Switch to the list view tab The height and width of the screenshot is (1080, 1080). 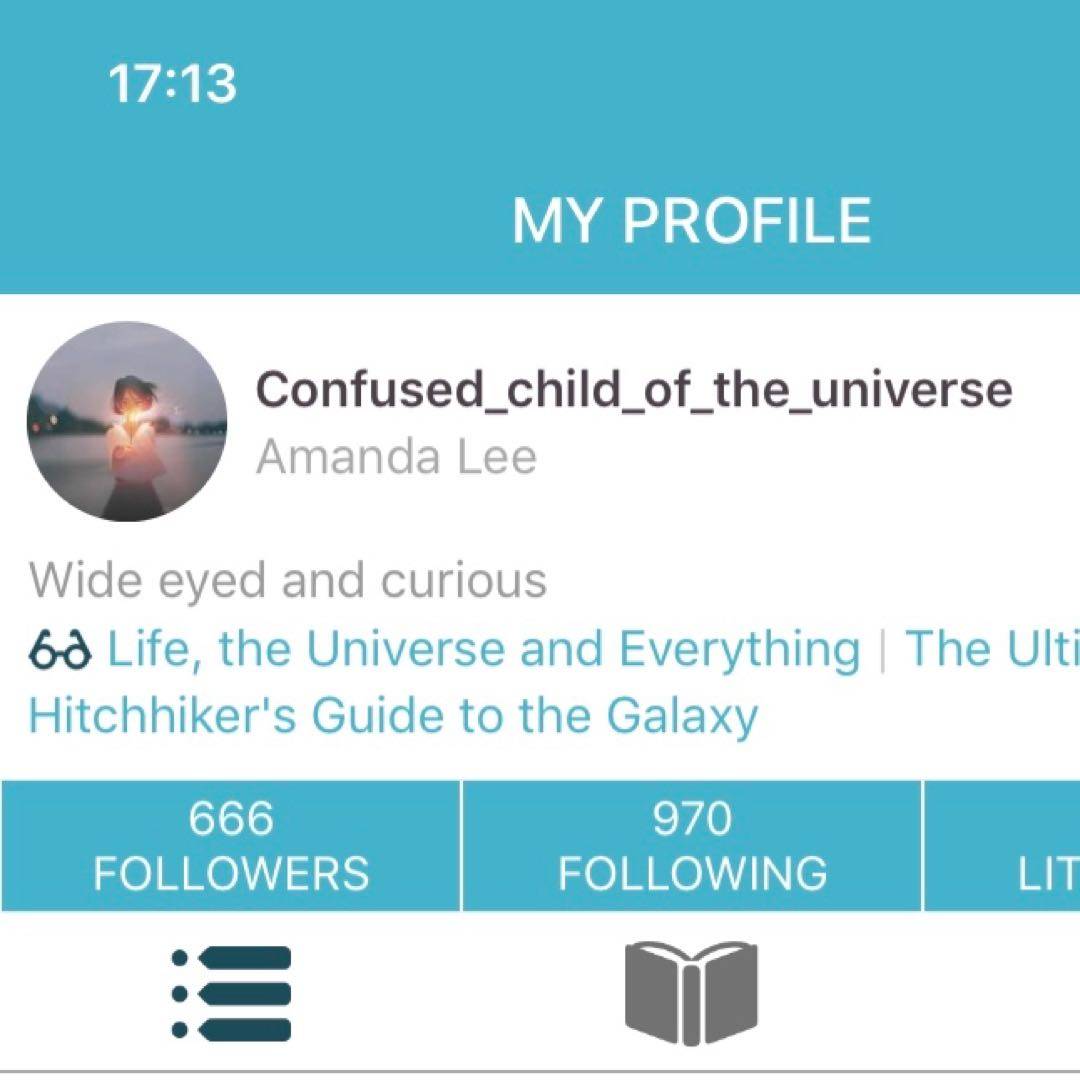(232, 993)
